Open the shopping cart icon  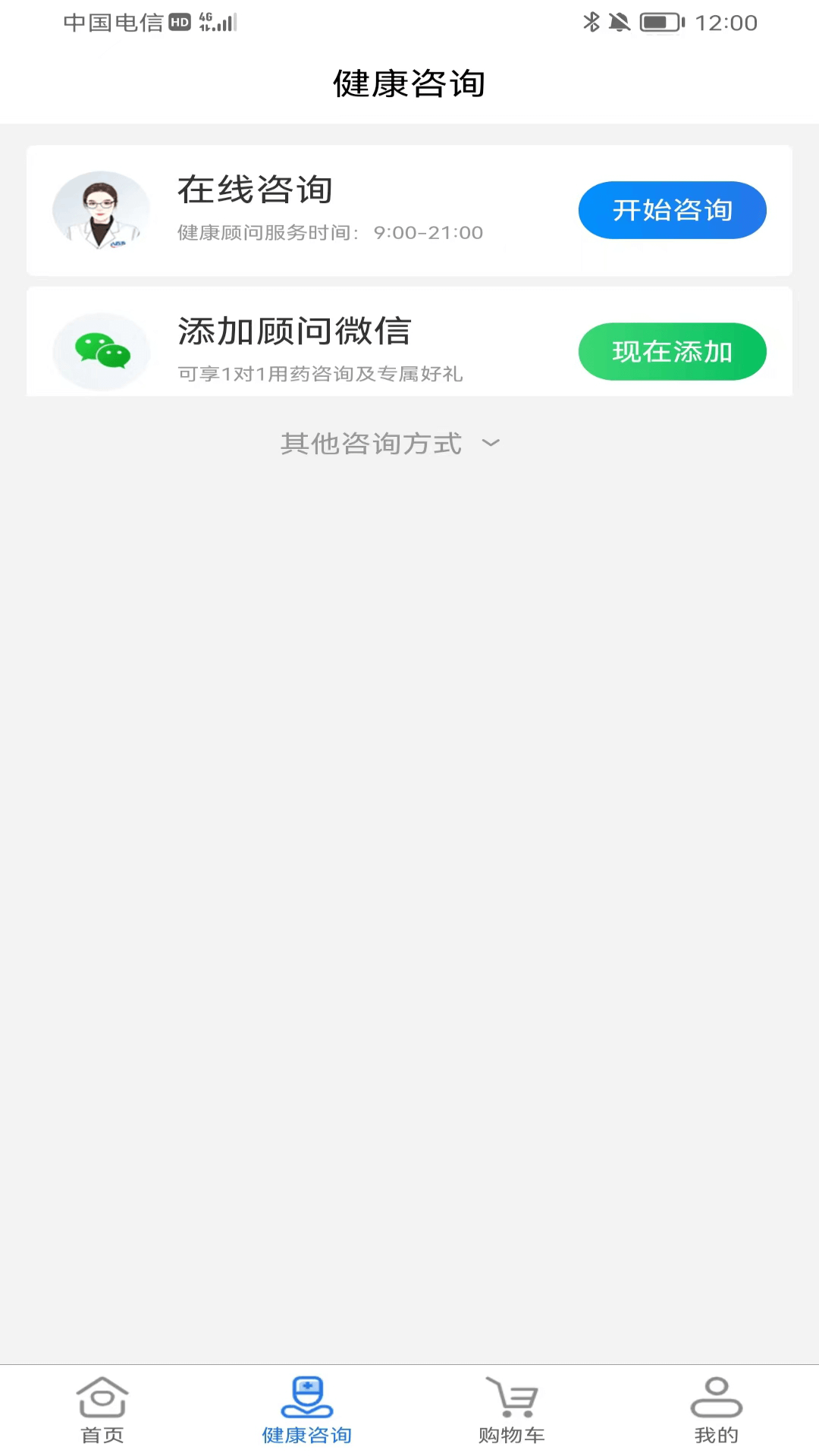512,1399
